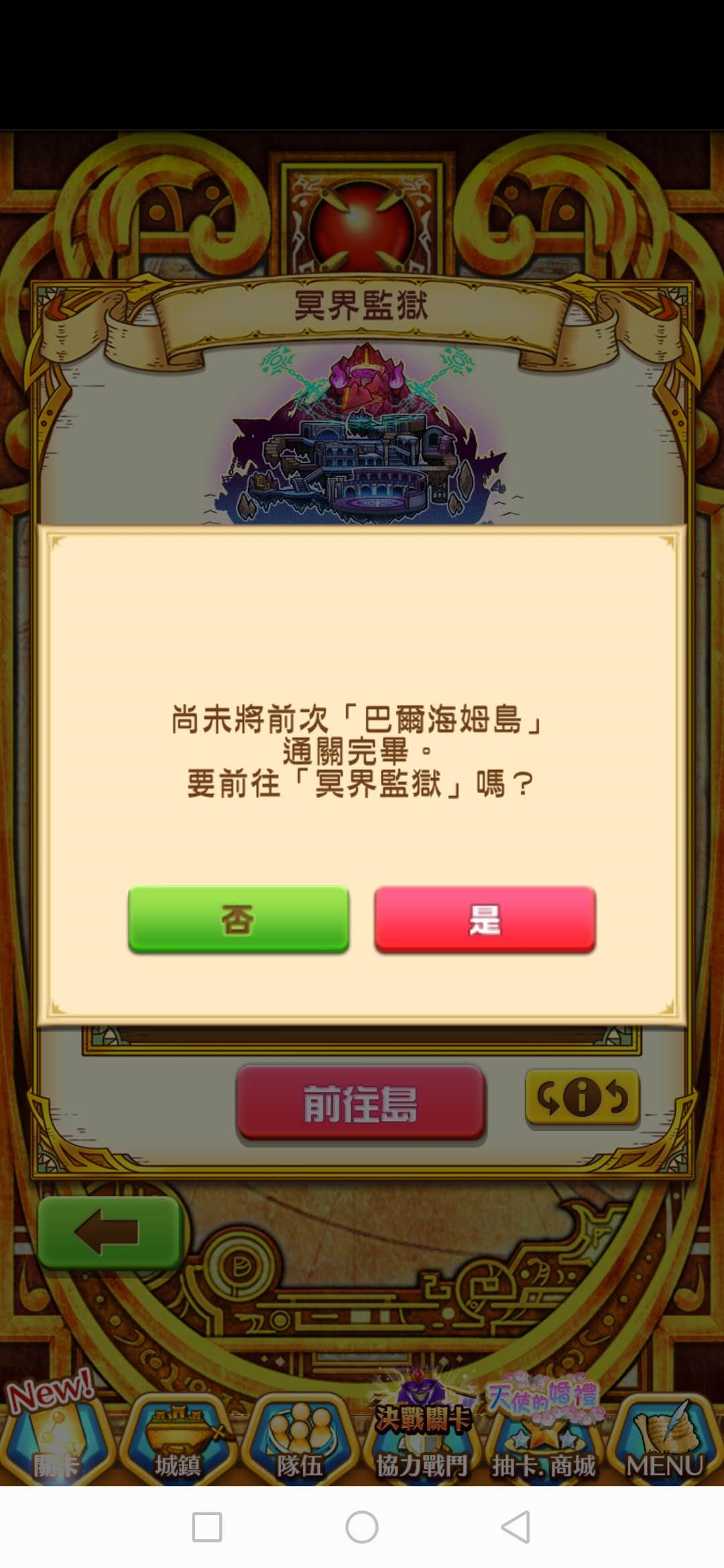
Task: Confirm with the red 是 button
Action: (485, 919)
